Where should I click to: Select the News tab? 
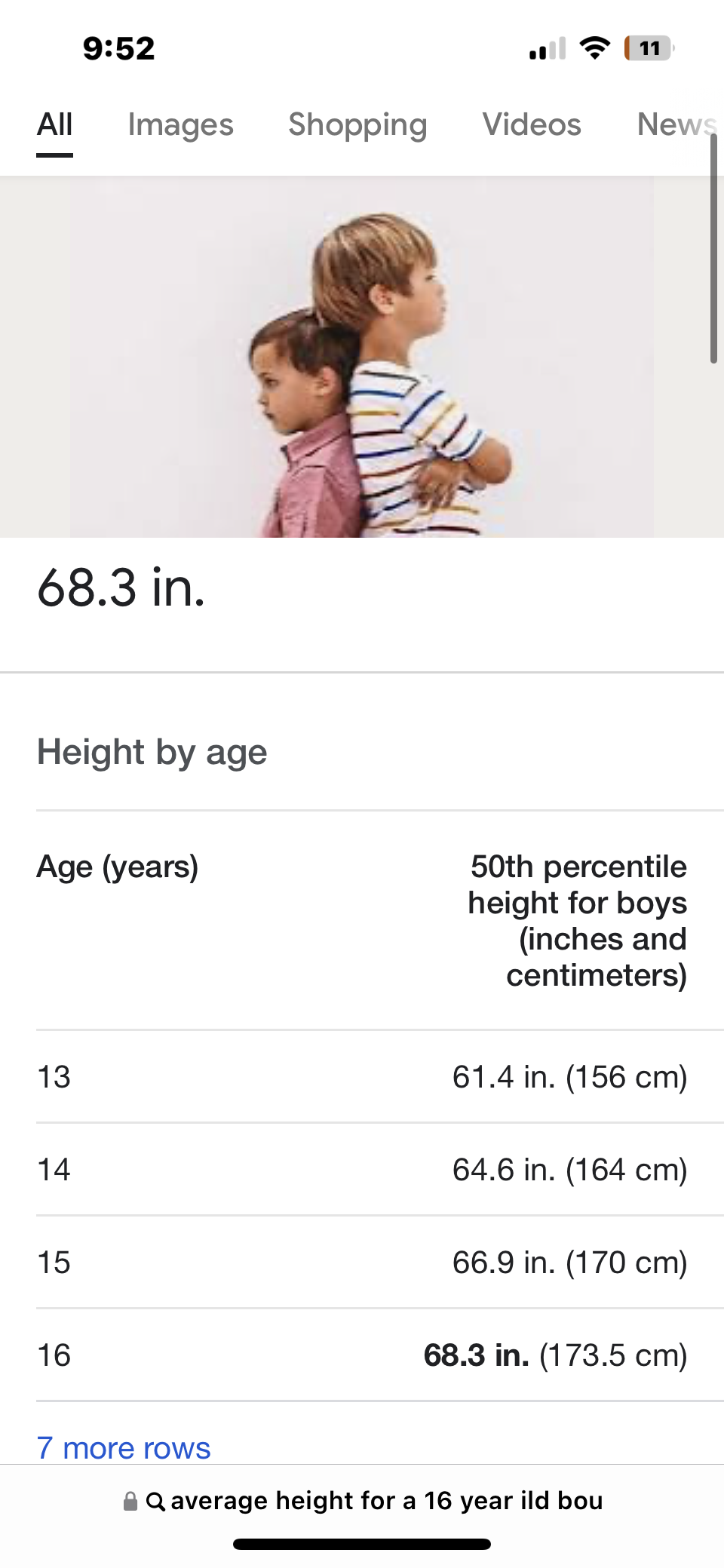pos(676,124)
